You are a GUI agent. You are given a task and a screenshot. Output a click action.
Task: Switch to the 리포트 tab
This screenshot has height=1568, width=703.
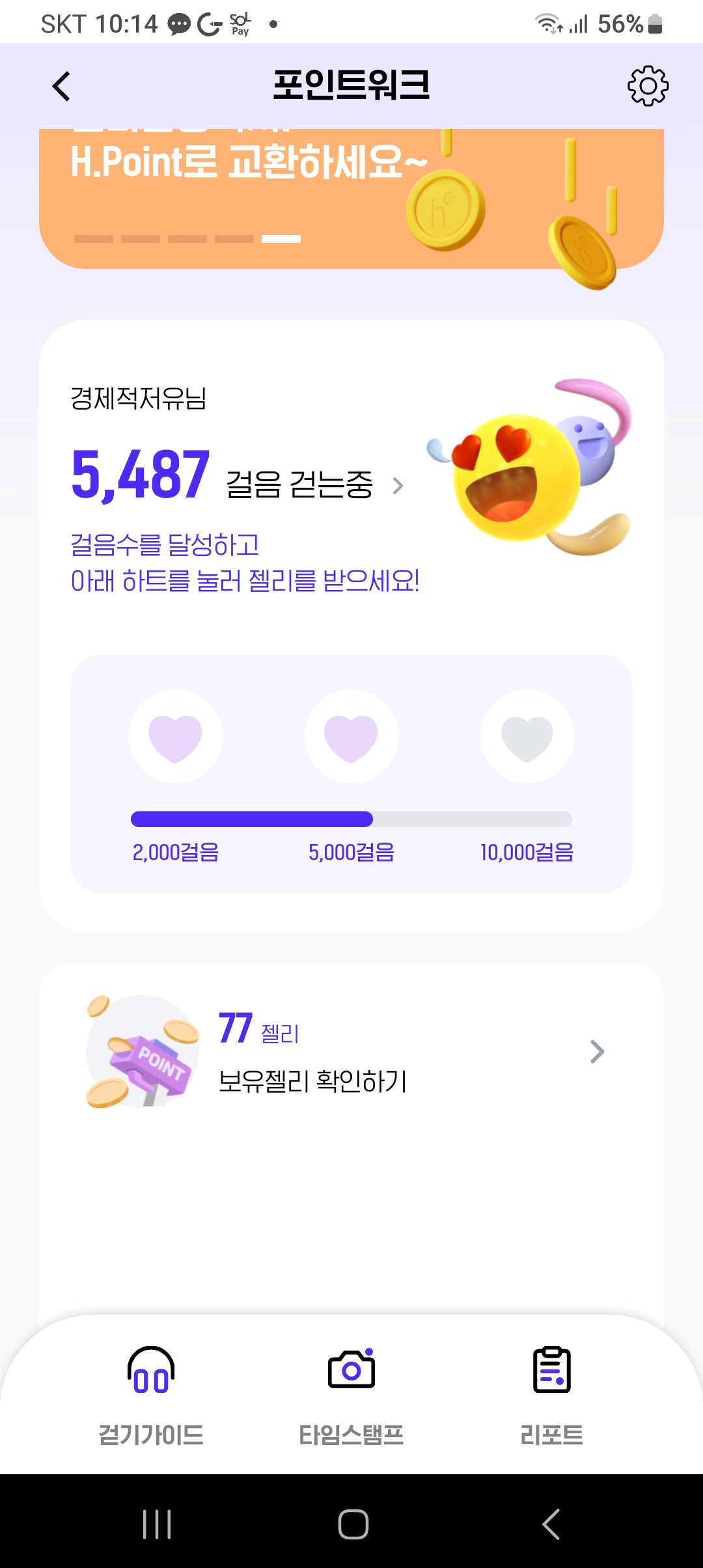[551, 1393]
